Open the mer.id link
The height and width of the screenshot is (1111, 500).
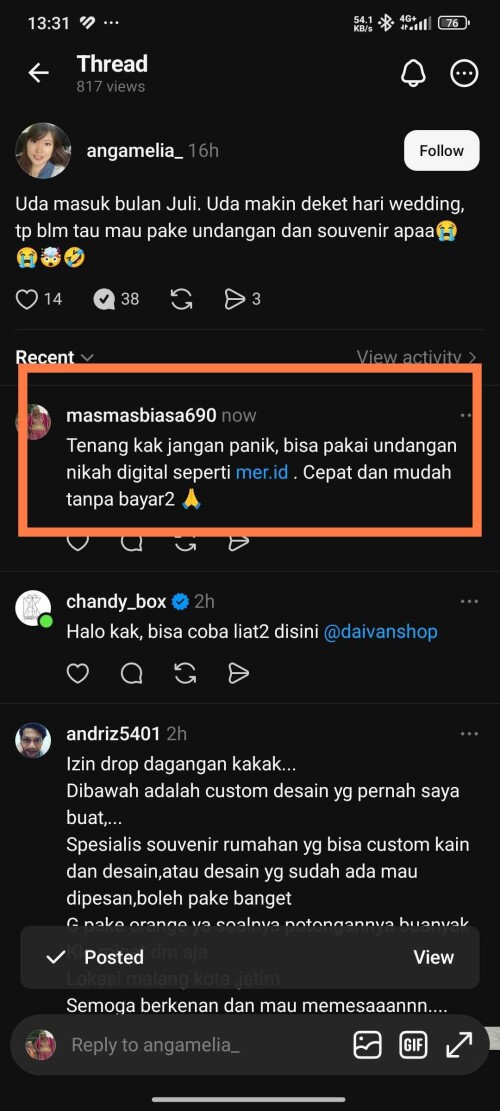262,472
